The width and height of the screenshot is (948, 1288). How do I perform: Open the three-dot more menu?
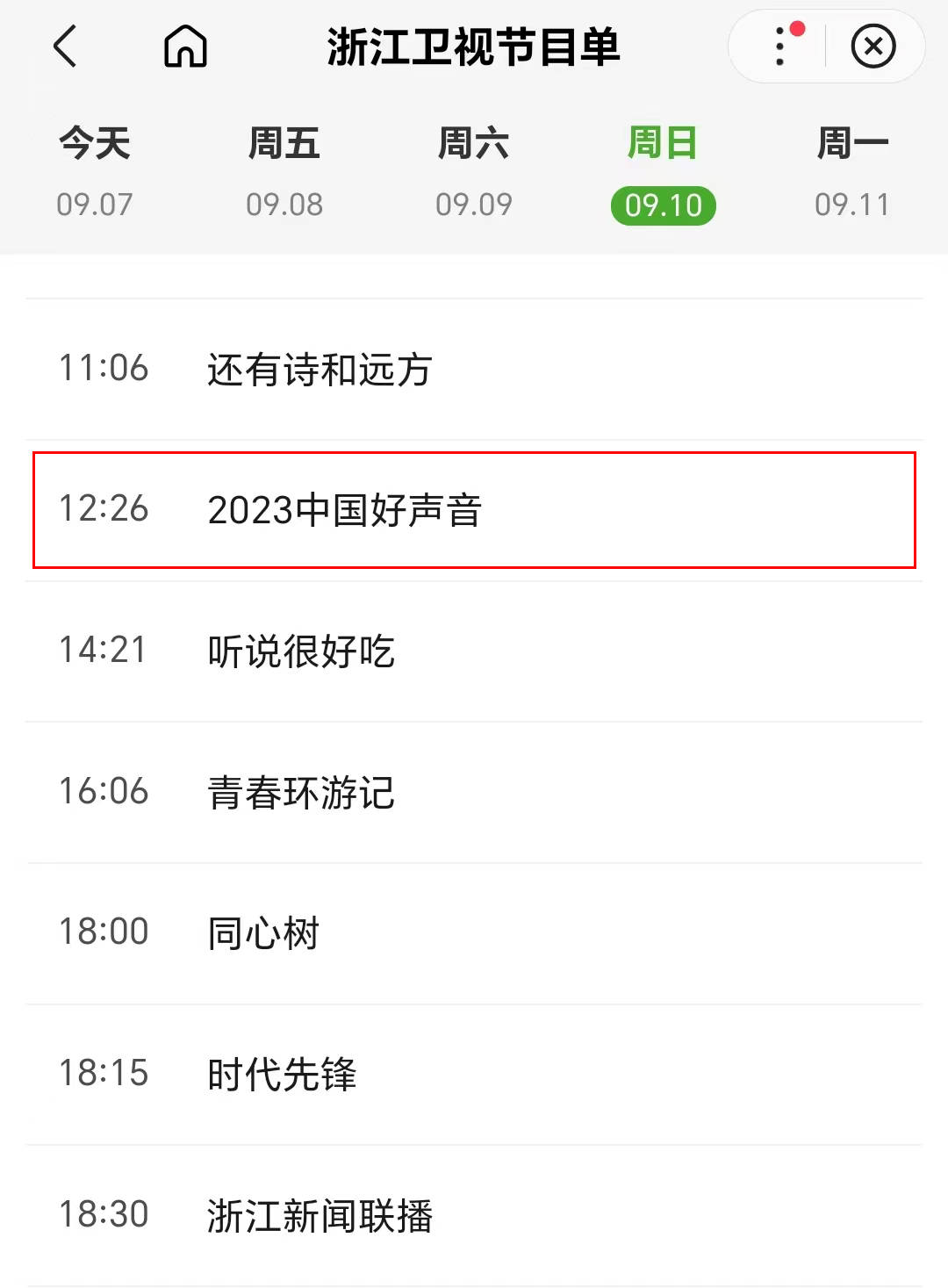[780, 47]
